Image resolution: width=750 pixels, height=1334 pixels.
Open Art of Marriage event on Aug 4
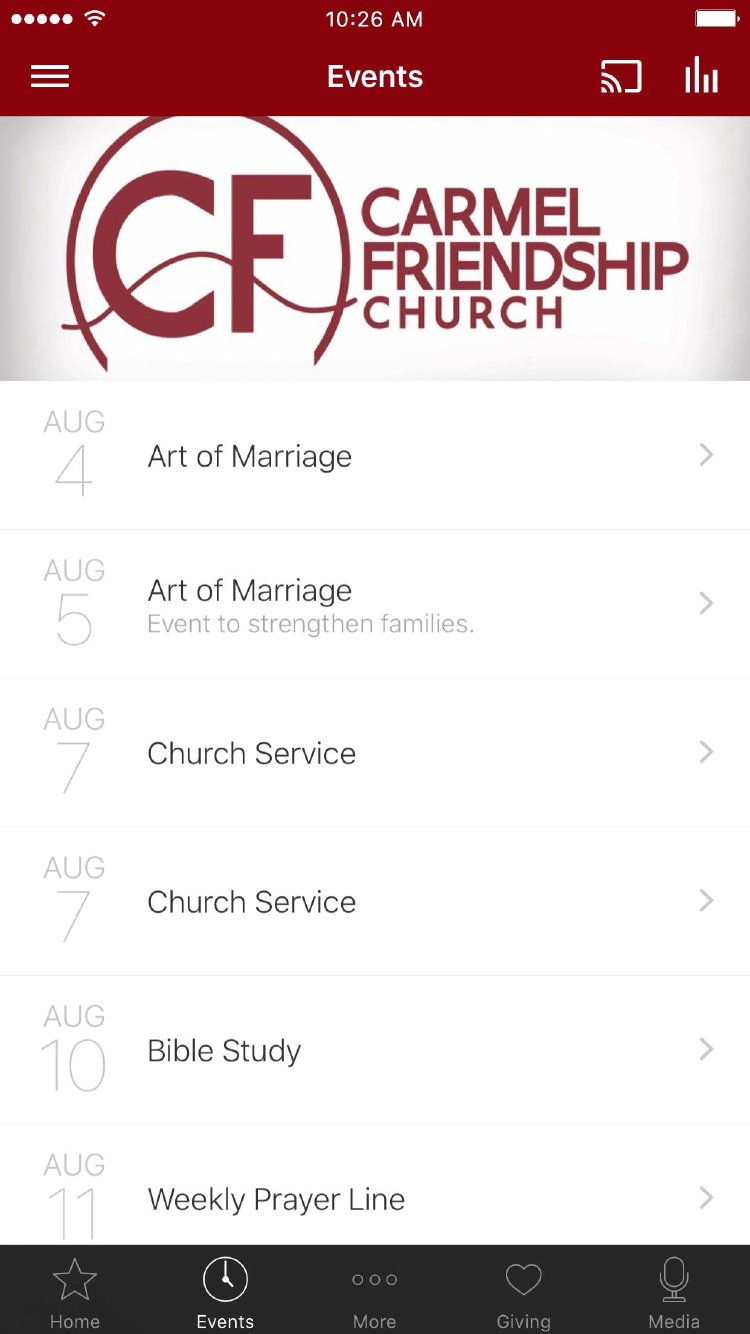(x=375, y=456)
